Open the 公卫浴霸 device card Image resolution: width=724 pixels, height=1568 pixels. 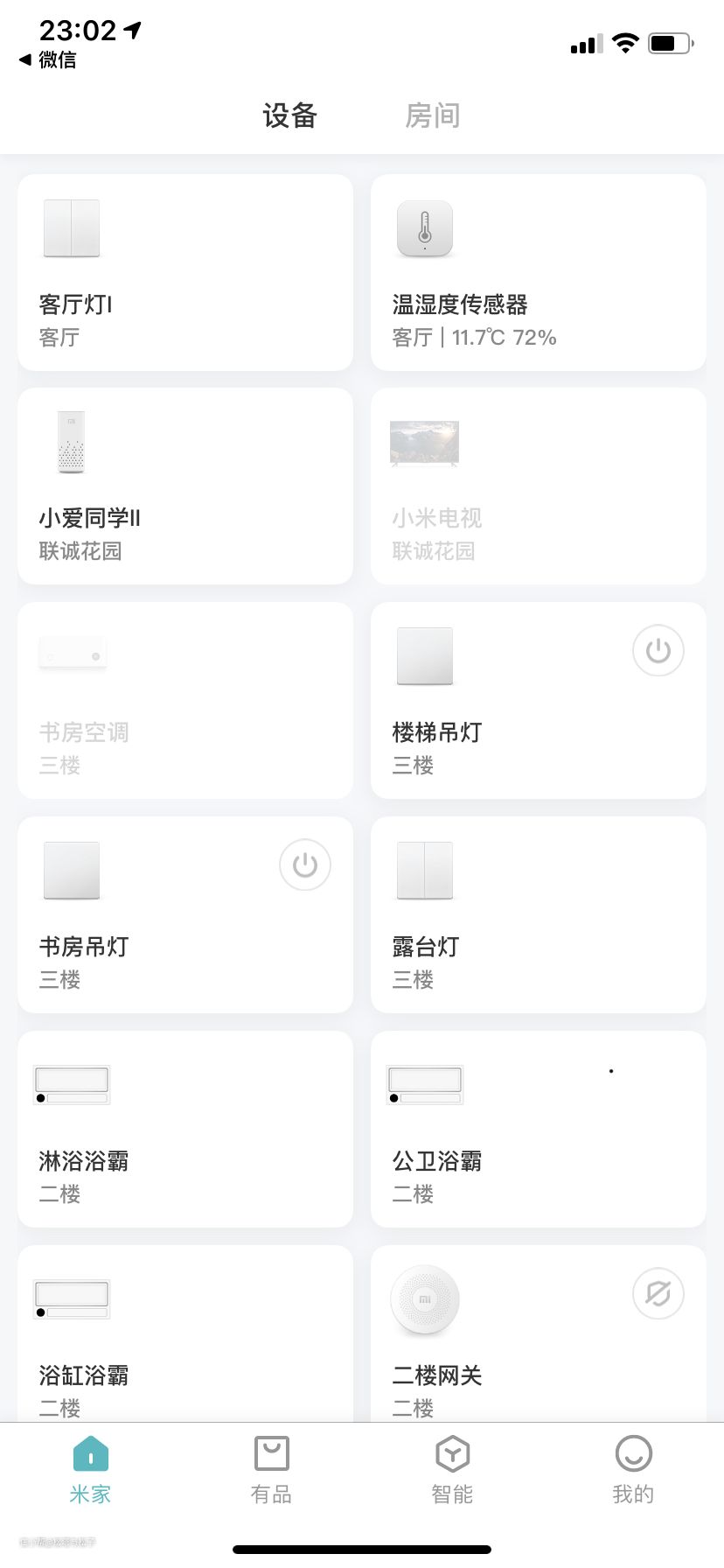point(539,1130)
